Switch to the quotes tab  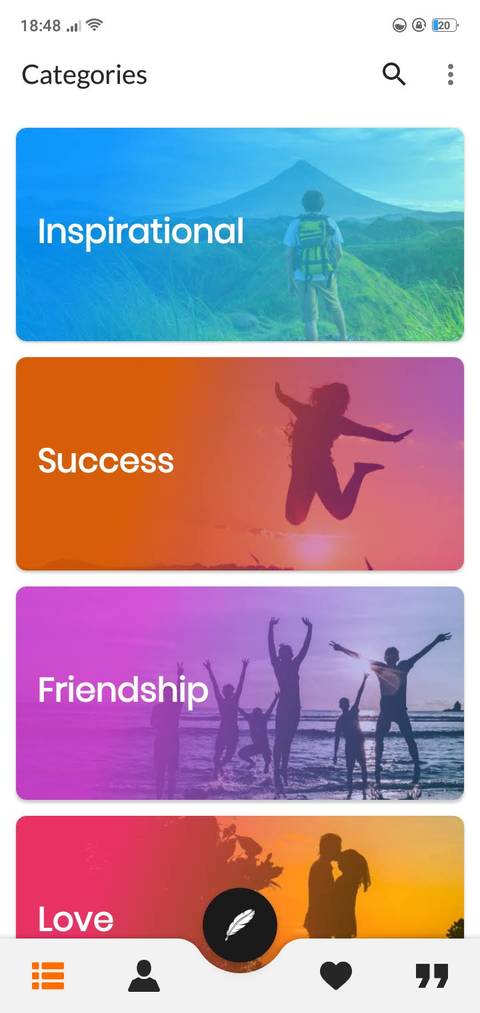(x=432, y=976)
